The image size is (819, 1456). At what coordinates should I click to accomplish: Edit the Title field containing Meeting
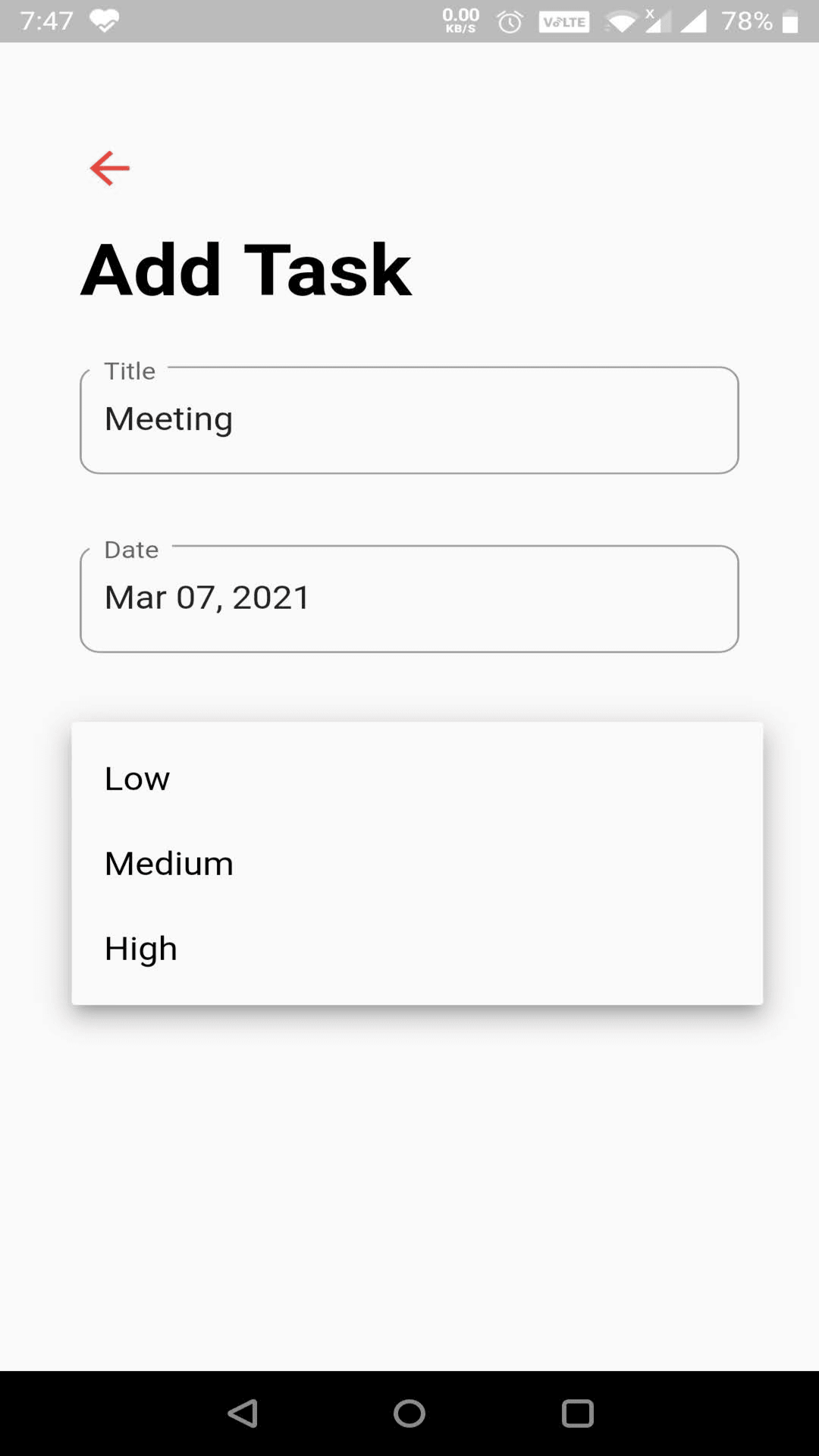tap(409, 420)
